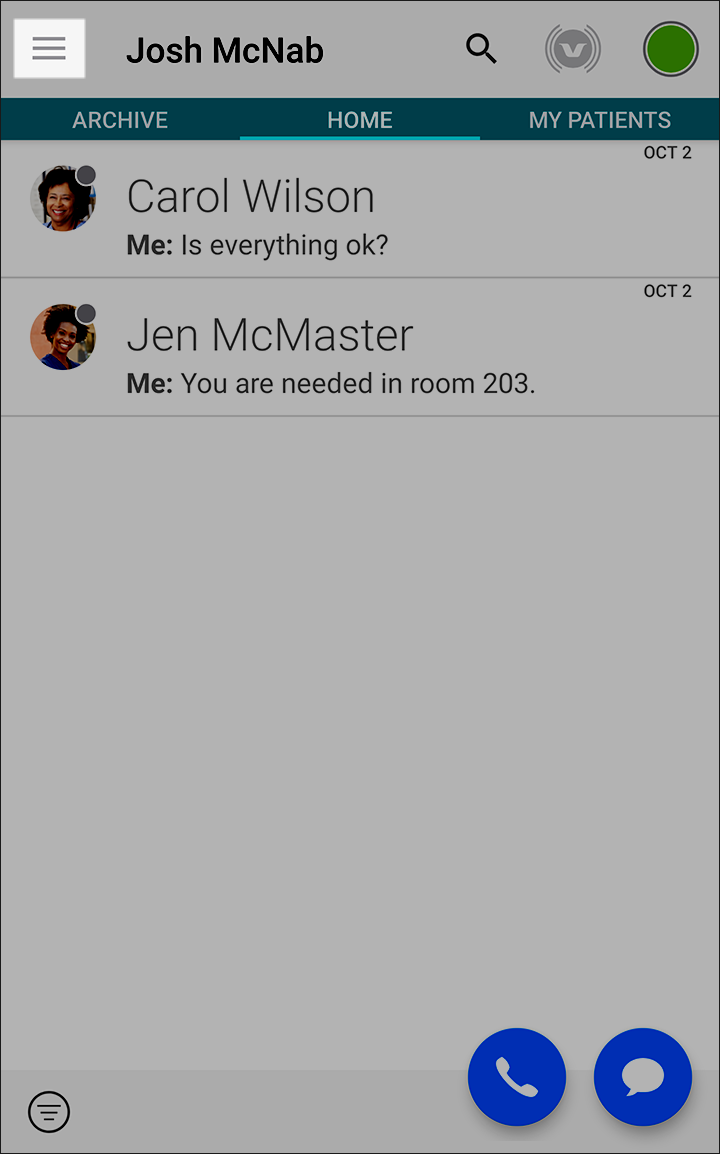Select the Home tab
This screenshot has height=1154, width=720.
point(360,120)
